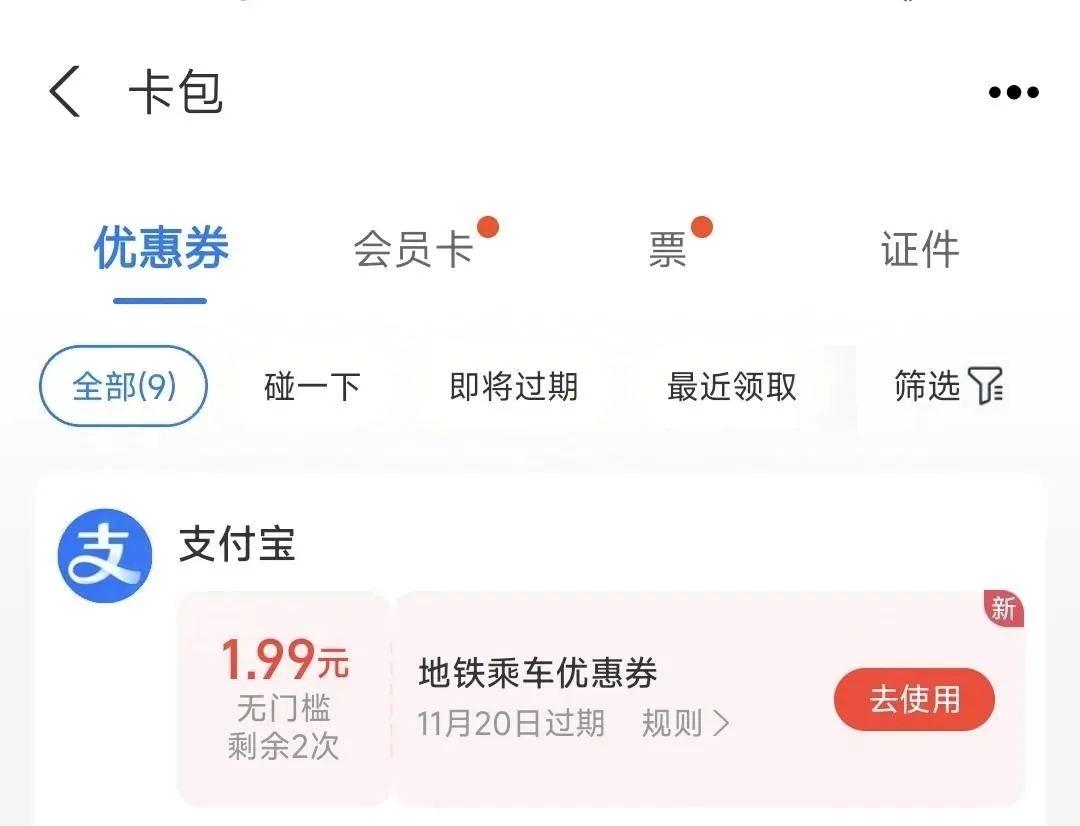Open the 支付宝 merchant header
Image resolution: width=1080 pixels, height=826 pixels.
(x=236, y=546)
